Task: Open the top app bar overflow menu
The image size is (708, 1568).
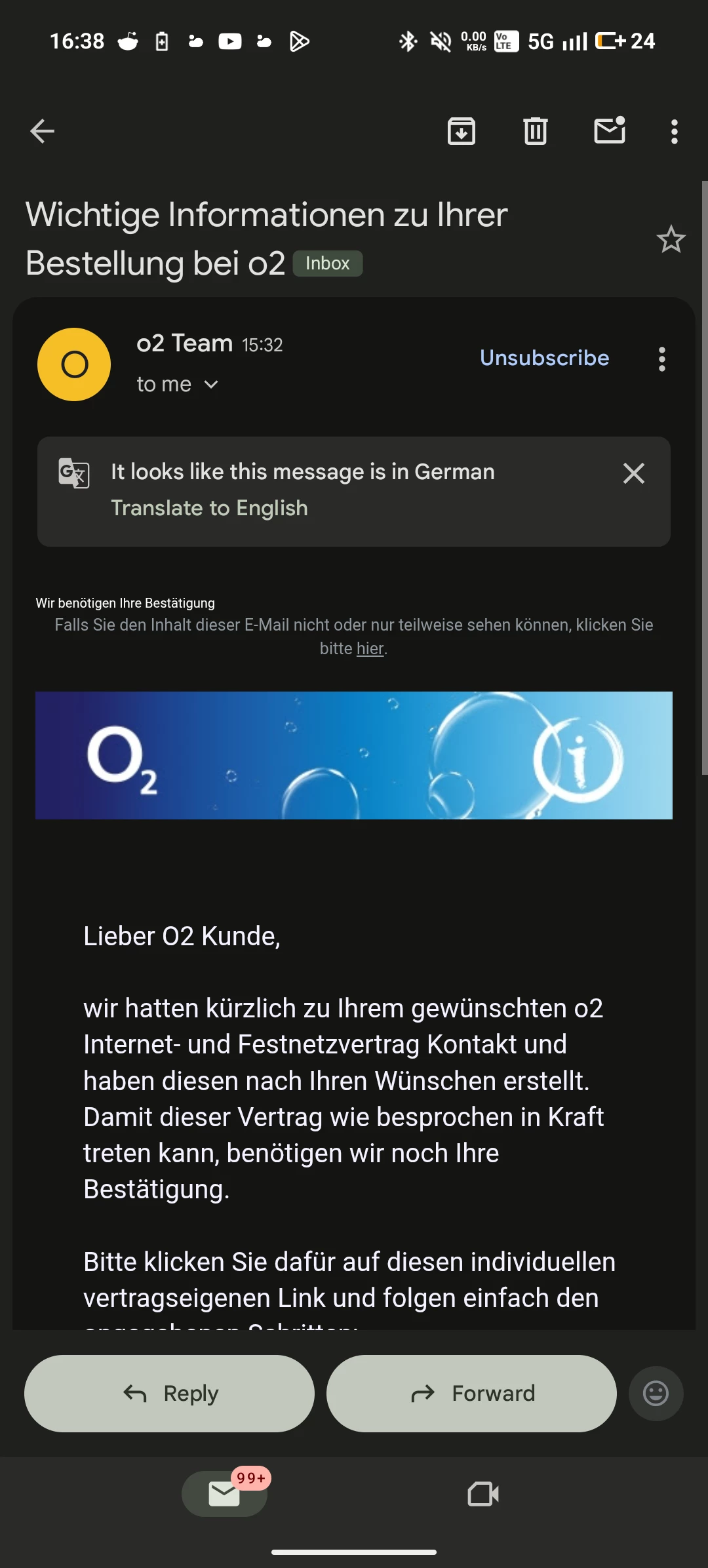Action: [x=674, y=131]
